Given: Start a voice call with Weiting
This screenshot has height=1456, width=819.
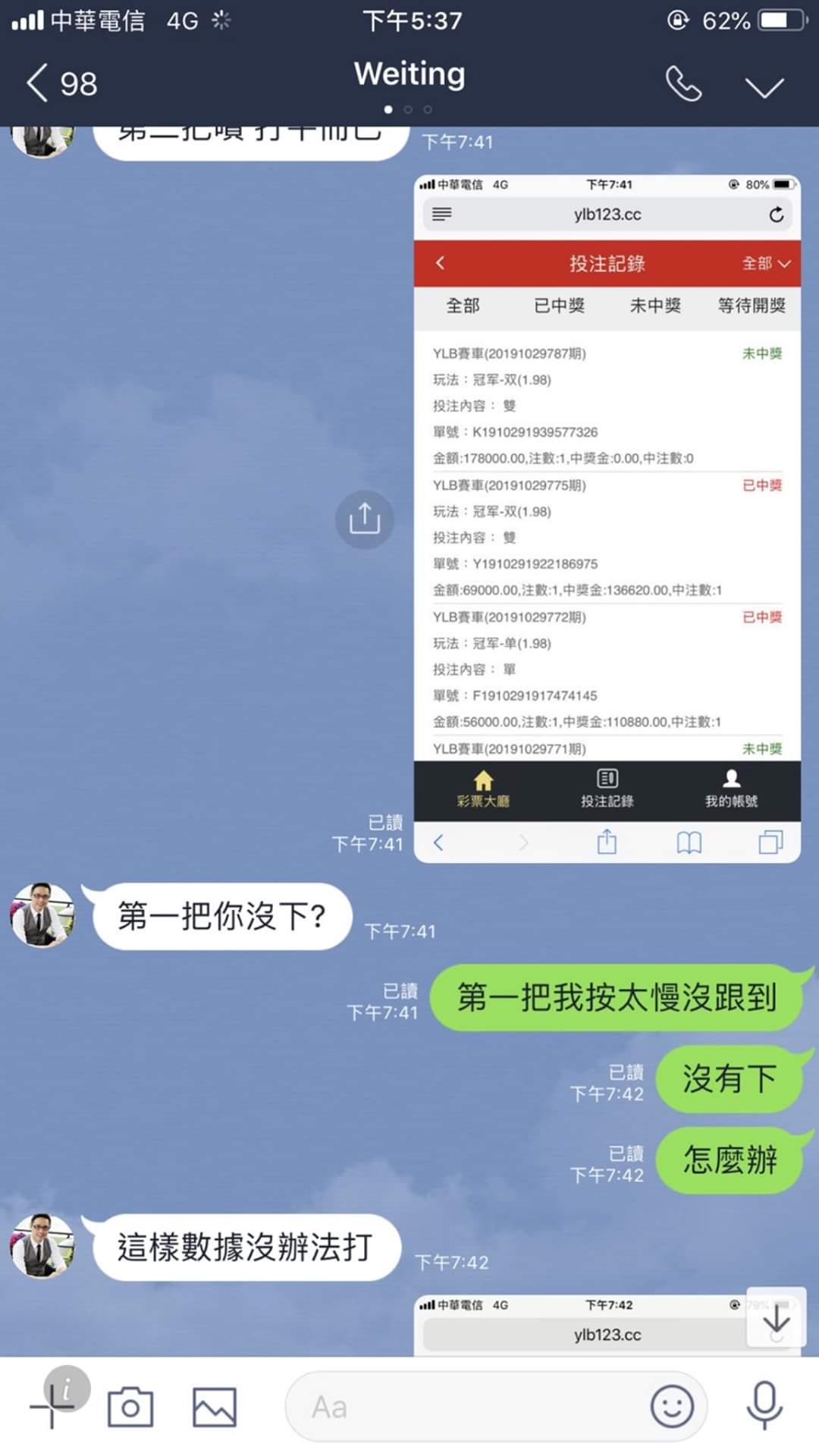Looking at the screenshot, I should [x=683, y=83].
